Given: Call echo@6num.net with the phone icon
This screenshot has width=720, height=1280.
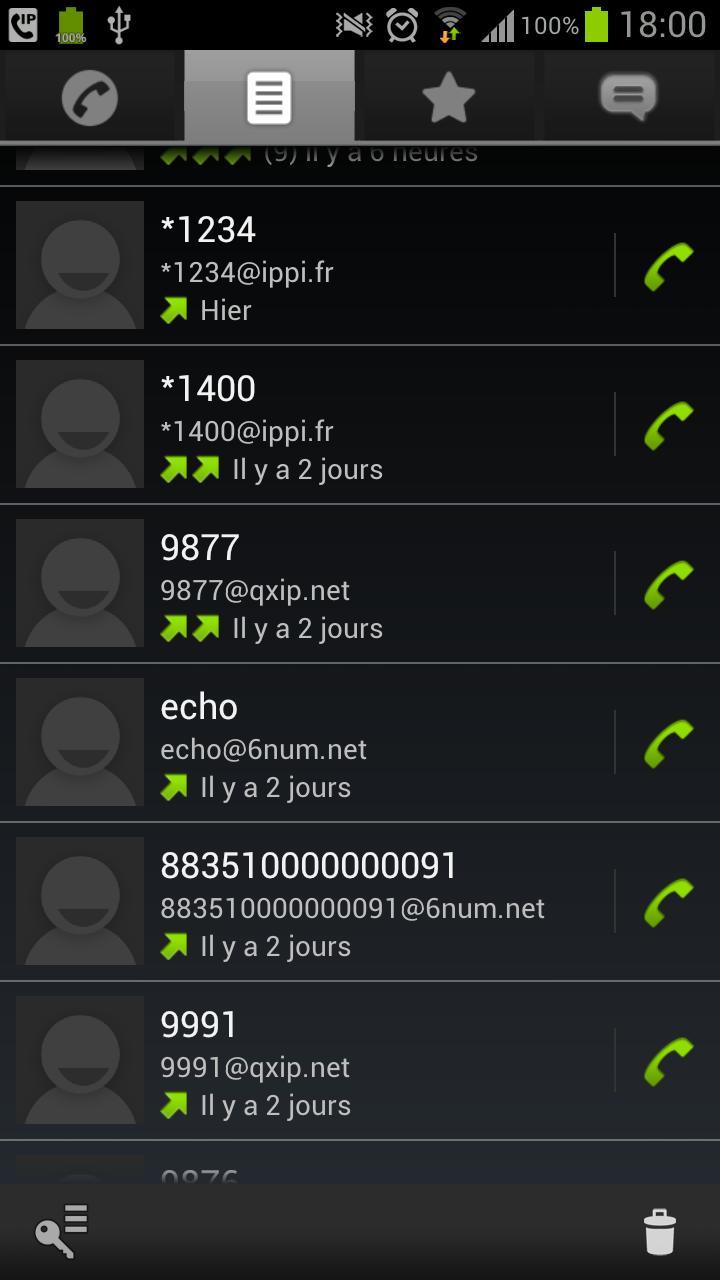Looking at the screenshot, I should coord(668,743).
